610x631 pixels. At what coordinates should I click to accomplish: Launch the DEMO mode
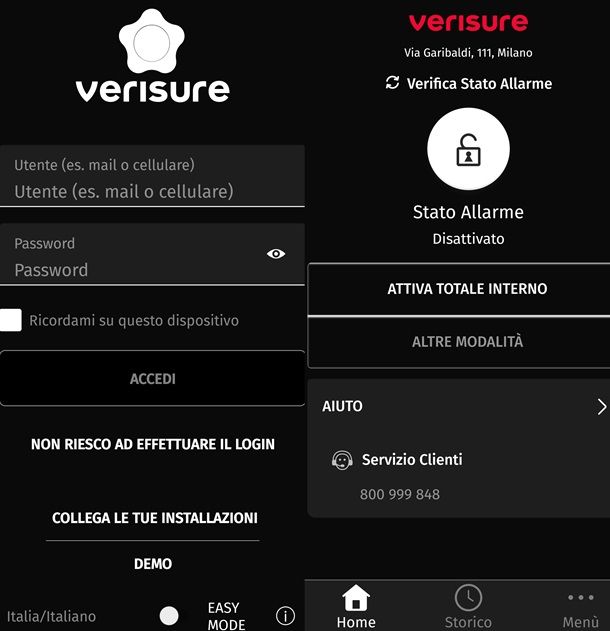[x=153, y=564]
